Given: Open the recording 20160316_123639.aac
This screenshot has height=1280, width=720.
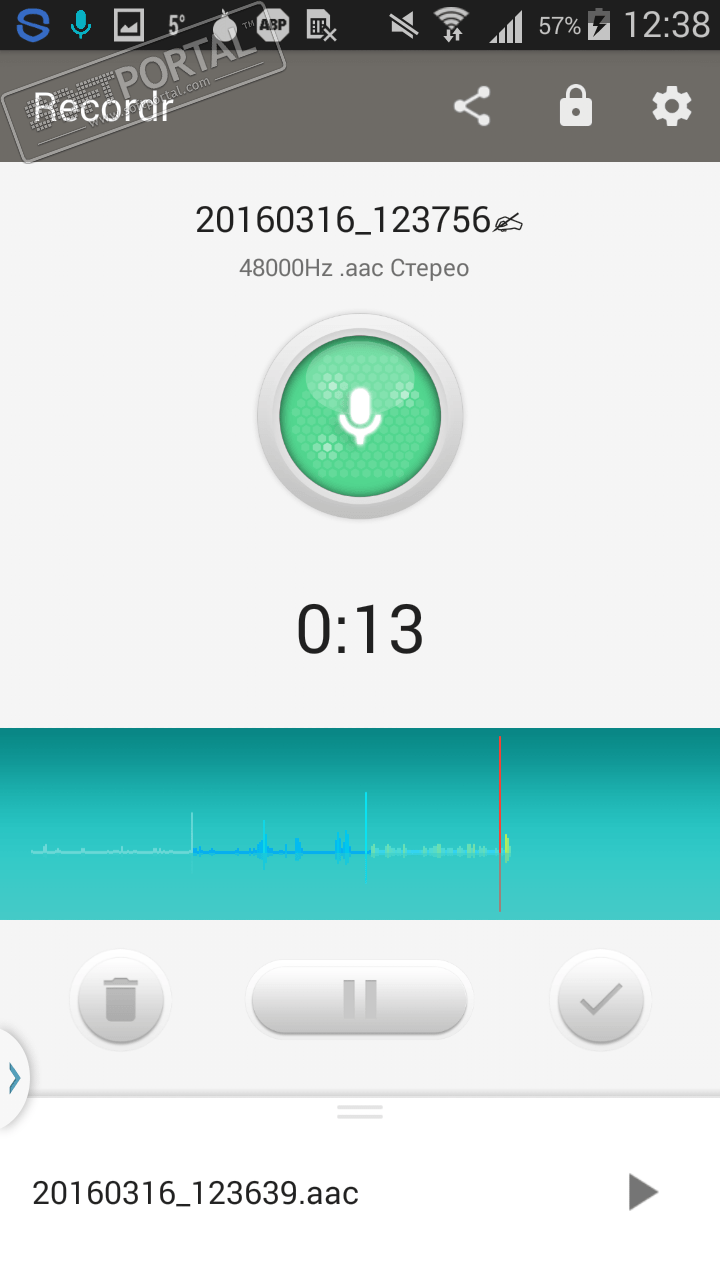Looking at the screenshot, I should tap(196, 1193).
